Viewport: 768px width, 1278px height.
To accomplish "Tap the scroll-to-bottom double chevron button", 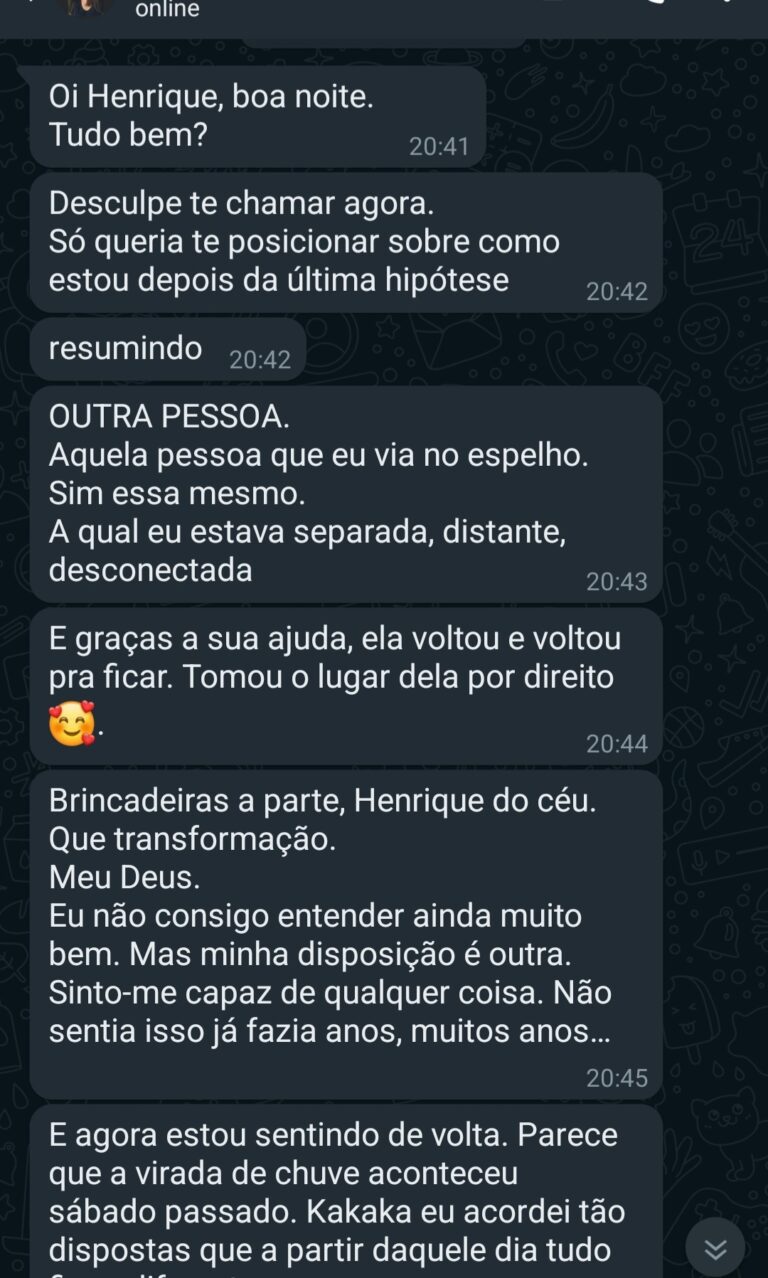I will [x=713, y=1245].
